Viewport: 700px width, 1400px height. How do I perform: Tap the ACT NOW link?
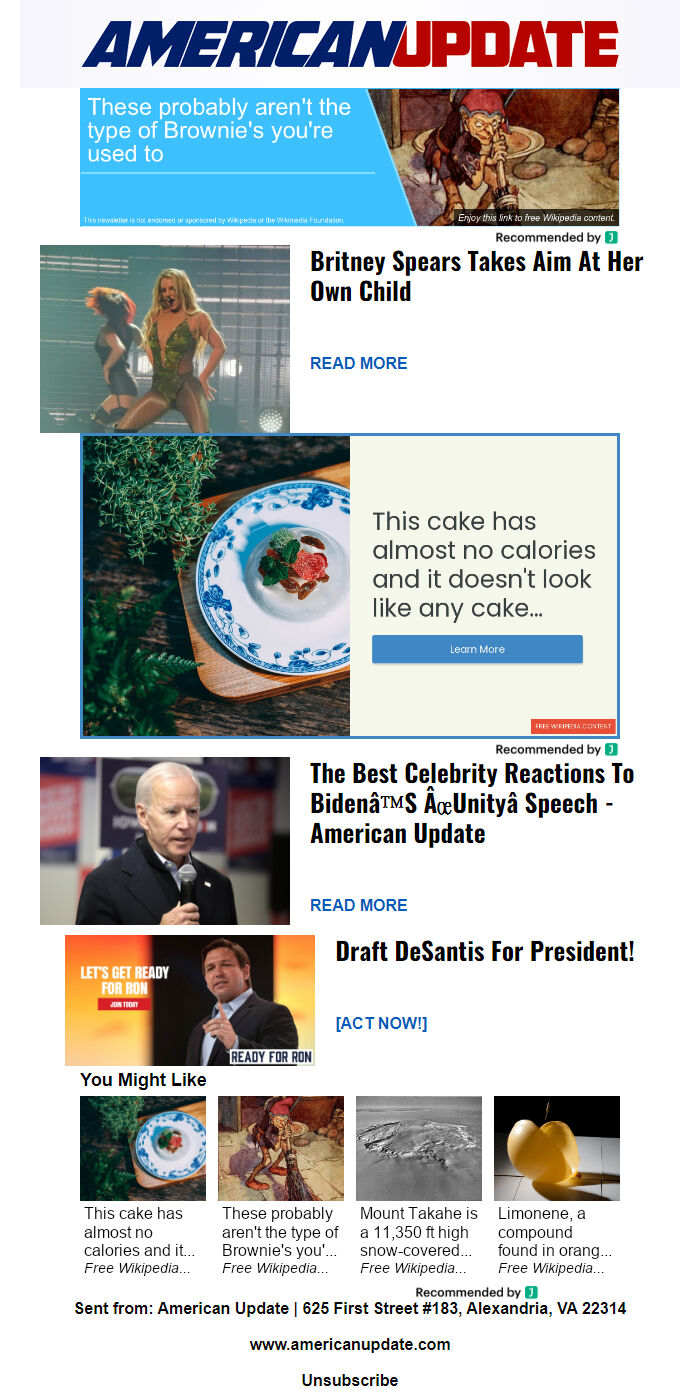coord(381,1023)
